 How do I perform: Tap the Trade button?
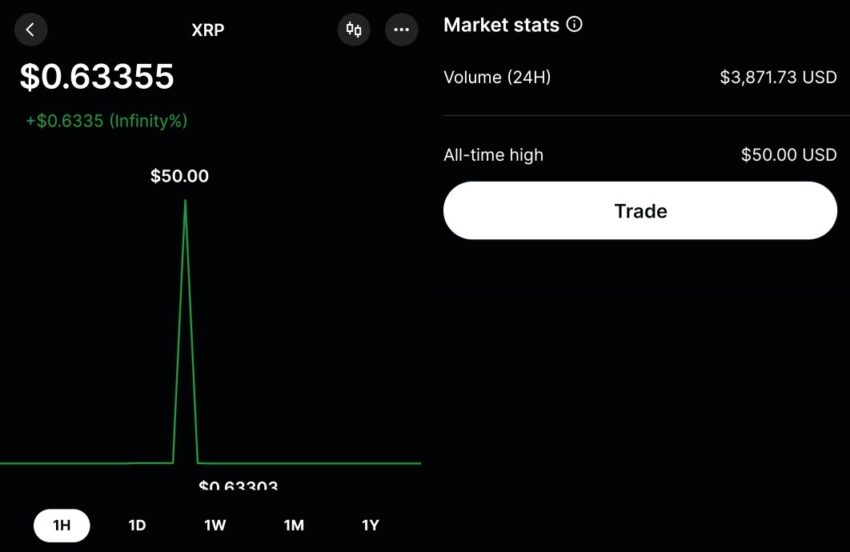(640, 211)
